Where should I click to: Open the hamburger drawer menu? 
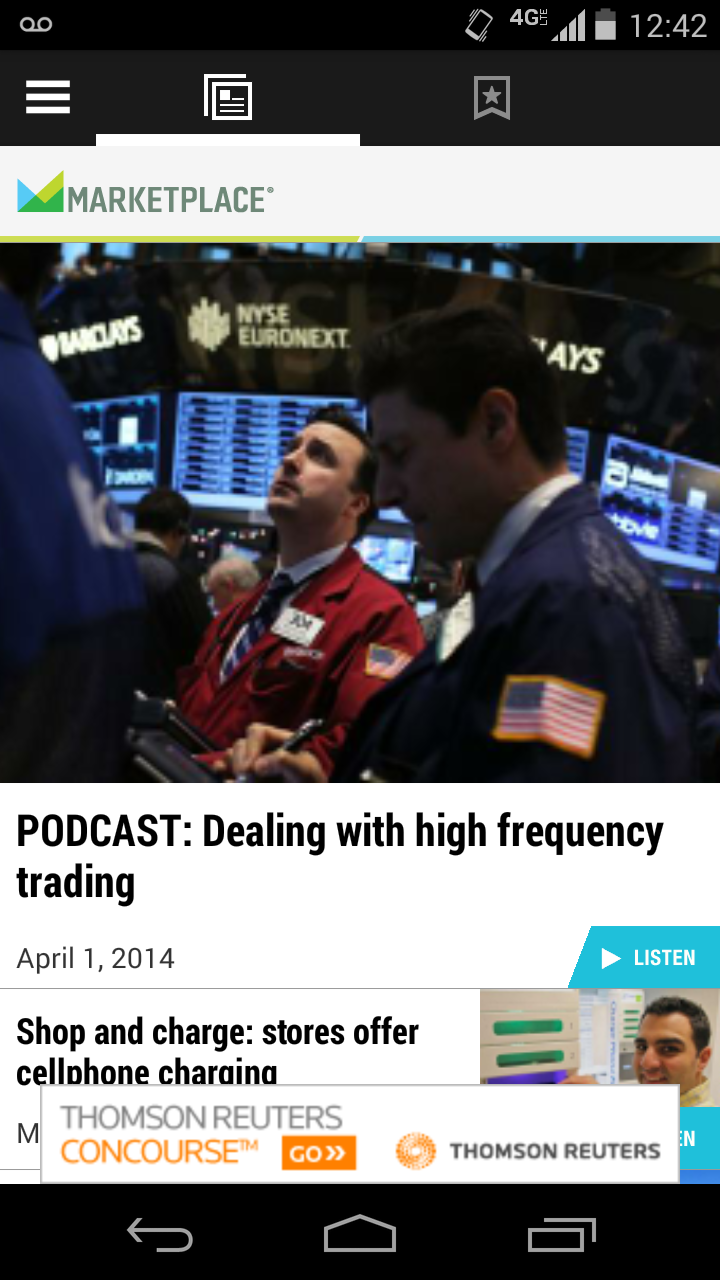(x=47, y=98)
